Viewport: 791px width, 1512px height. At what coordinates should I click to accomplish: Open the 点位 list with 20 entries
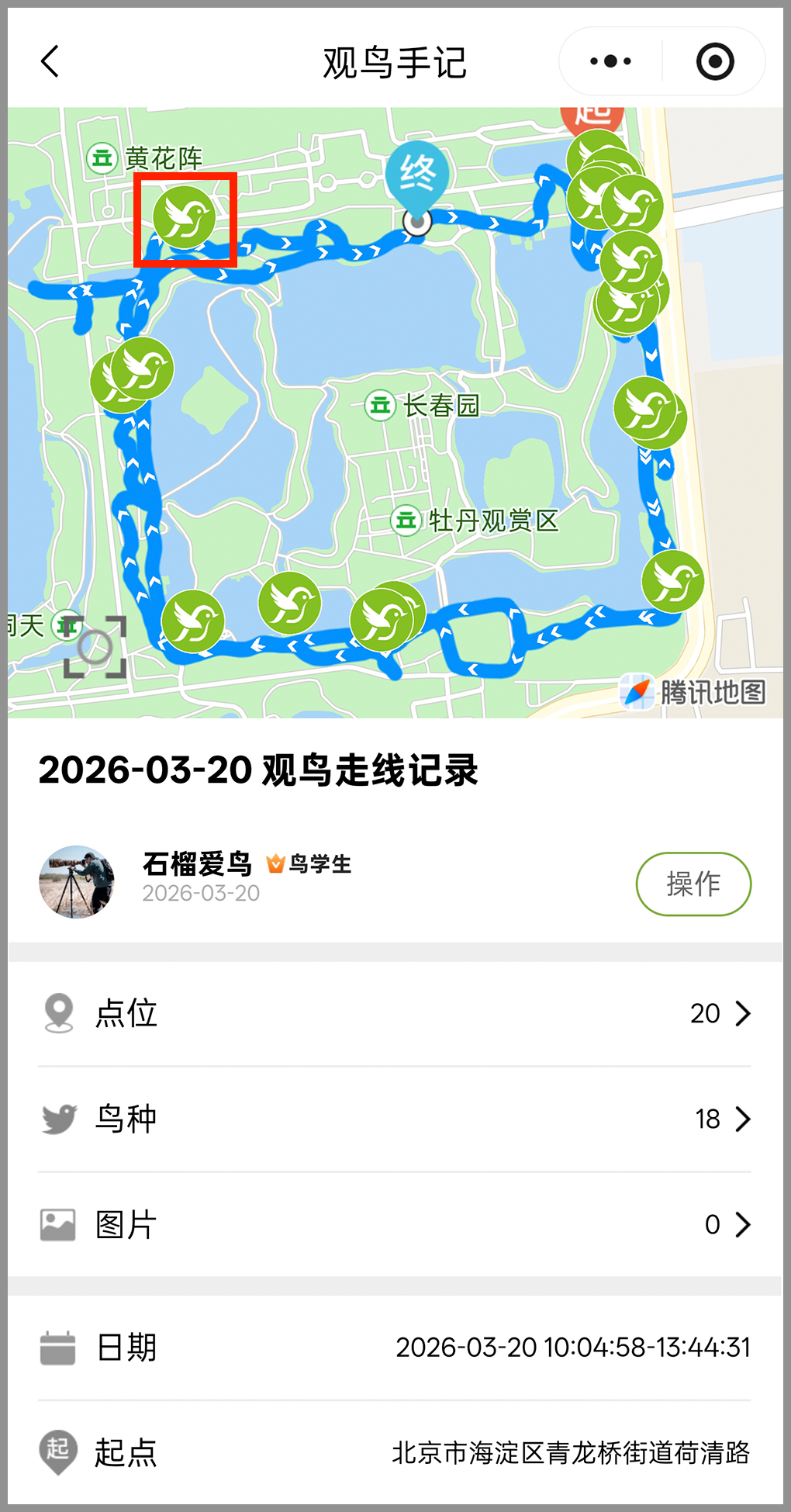[x=395, y=1013]
